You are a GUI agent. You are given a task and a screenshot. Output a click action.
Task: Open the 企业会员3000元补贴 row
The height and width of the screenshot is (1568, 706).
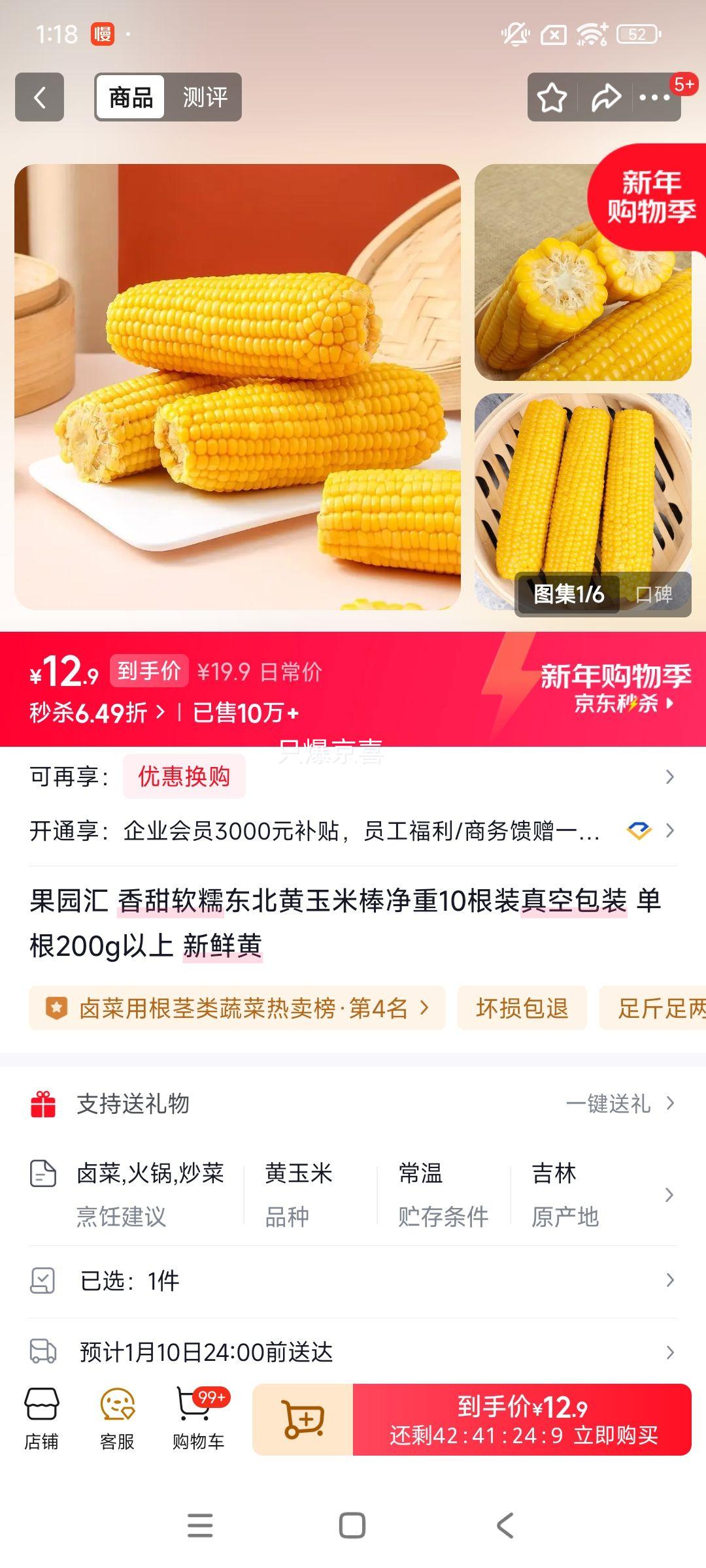point(353,831)
